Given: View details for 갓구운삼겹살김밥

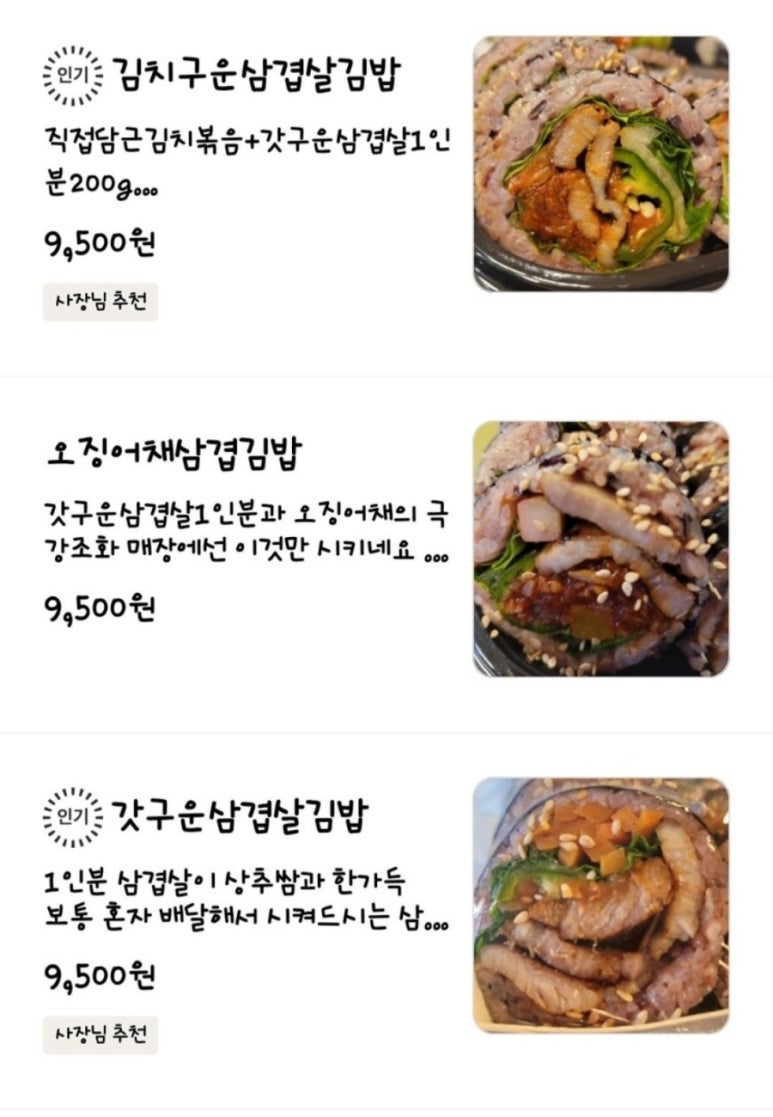Looking at the screenshot, I should pos(240,817).
